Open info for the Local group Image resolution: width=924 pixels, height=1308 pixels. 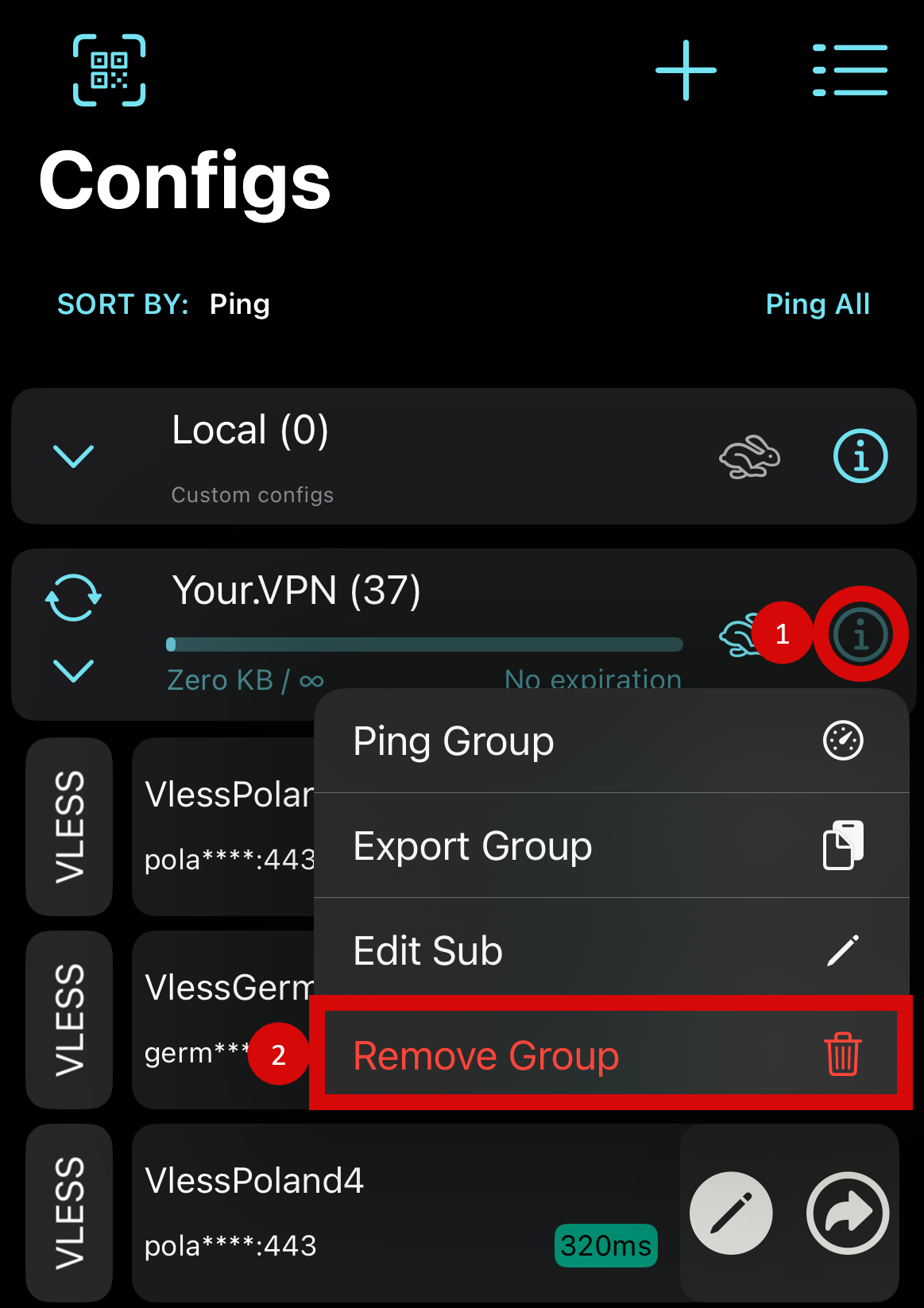860,456
